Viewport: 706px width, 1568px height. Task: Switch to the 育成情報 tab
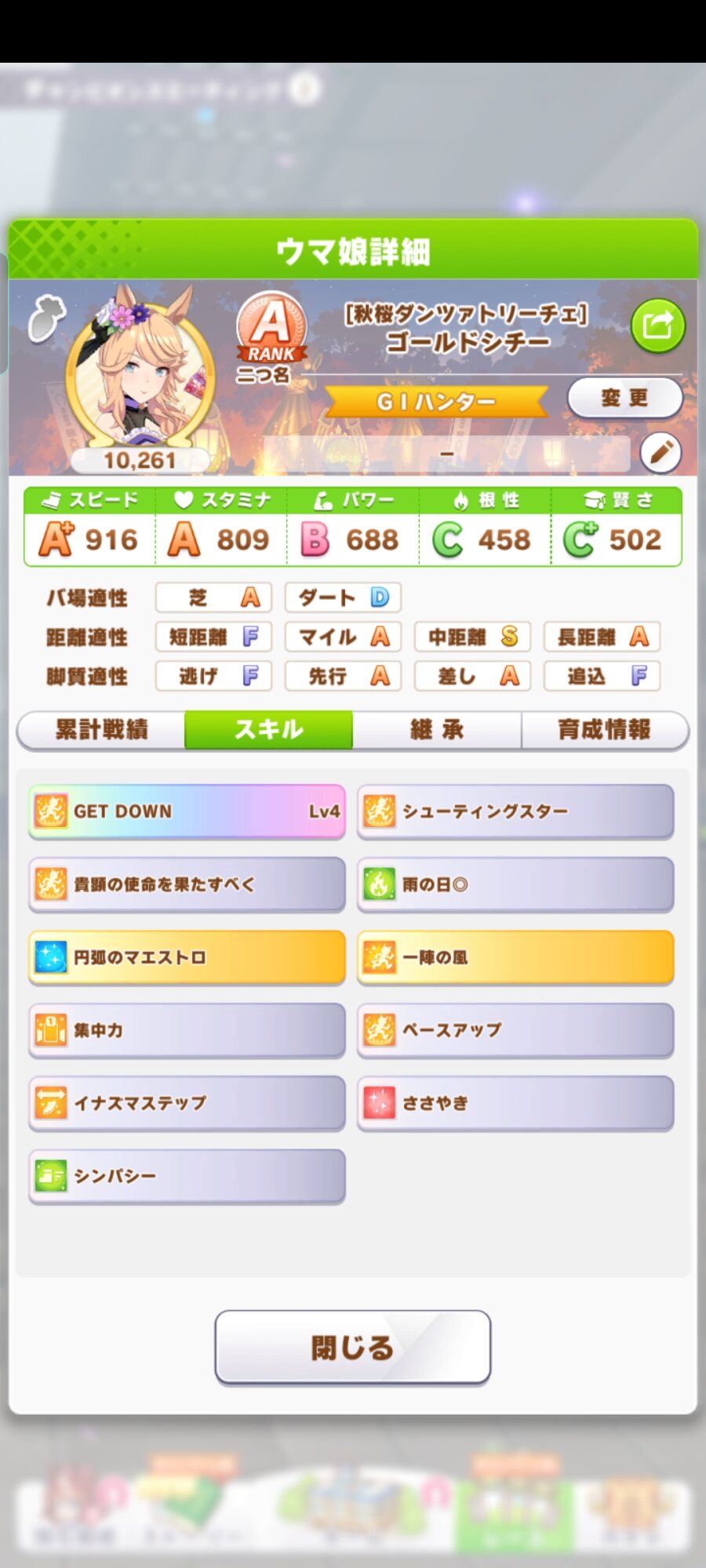[604, 730]
